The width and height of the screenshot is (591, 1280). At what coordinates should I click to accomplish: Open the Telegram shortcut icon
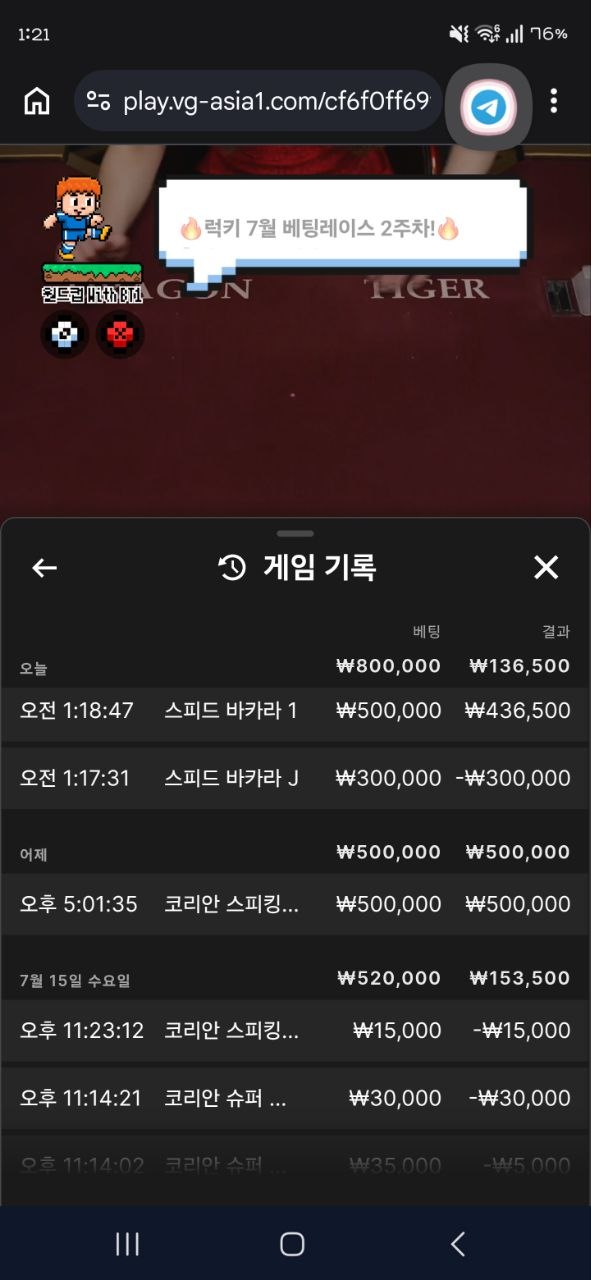(x=489, y=106)
